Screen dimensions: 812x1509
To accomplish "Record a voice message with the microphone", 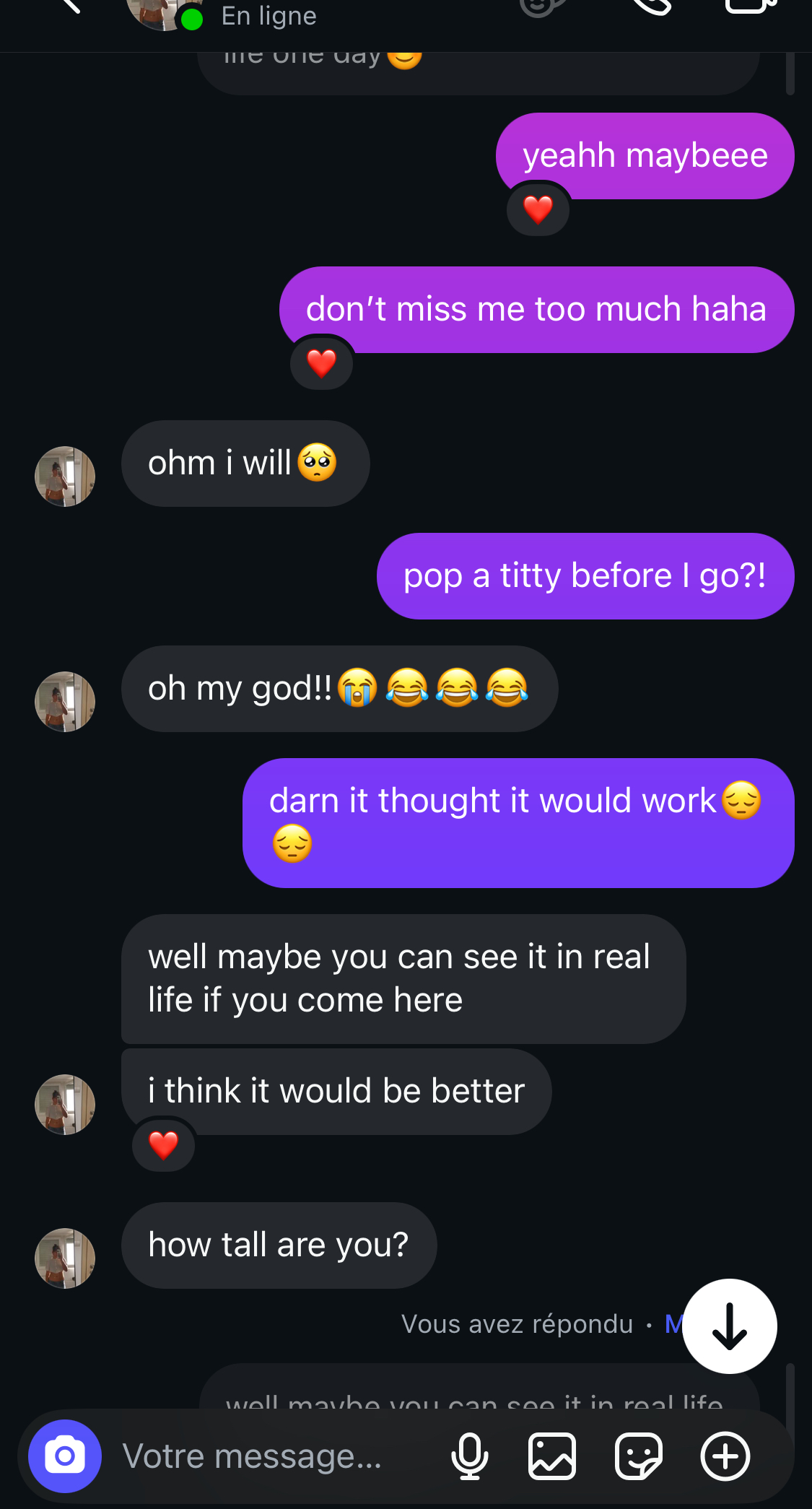I will [x=470, y=1456].
